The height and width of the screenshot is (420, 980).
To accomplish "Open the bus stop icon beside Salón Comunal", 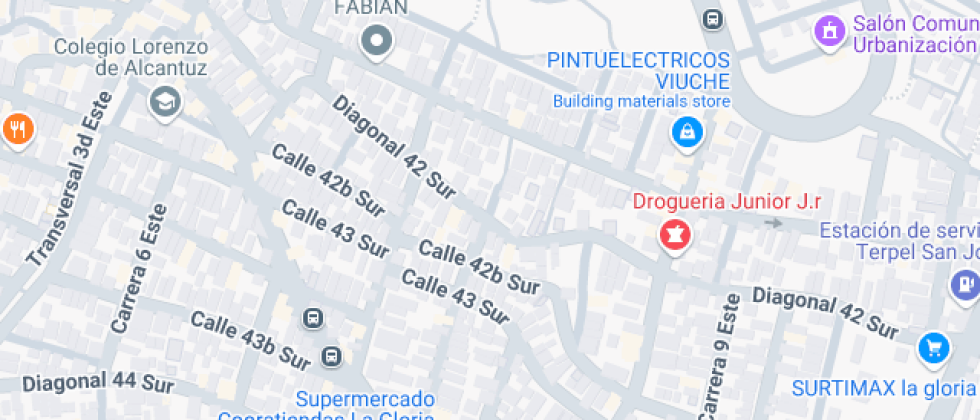I will point(712,17).
